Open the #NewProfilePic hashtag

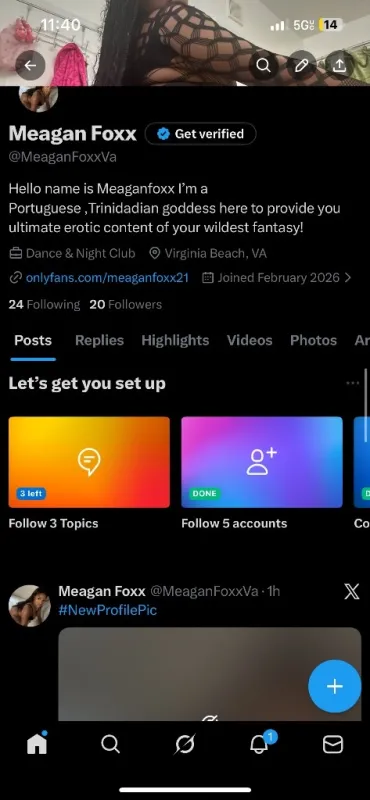(108, 610)
